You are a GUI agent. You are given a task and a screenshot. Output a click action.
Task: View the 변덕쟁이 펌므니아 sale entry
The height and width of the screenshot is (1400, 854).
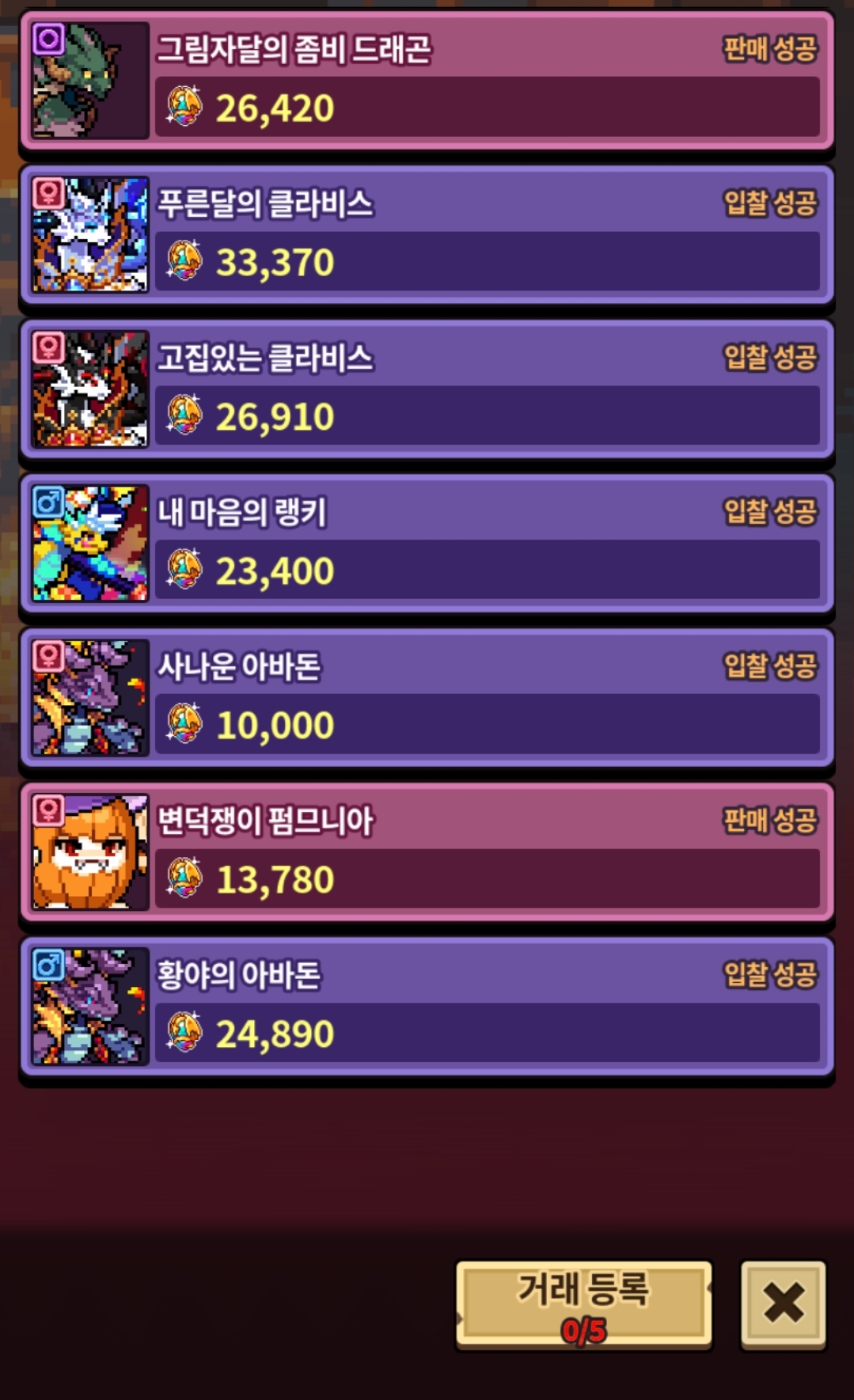pyautogui.click(x=427, y=852)
